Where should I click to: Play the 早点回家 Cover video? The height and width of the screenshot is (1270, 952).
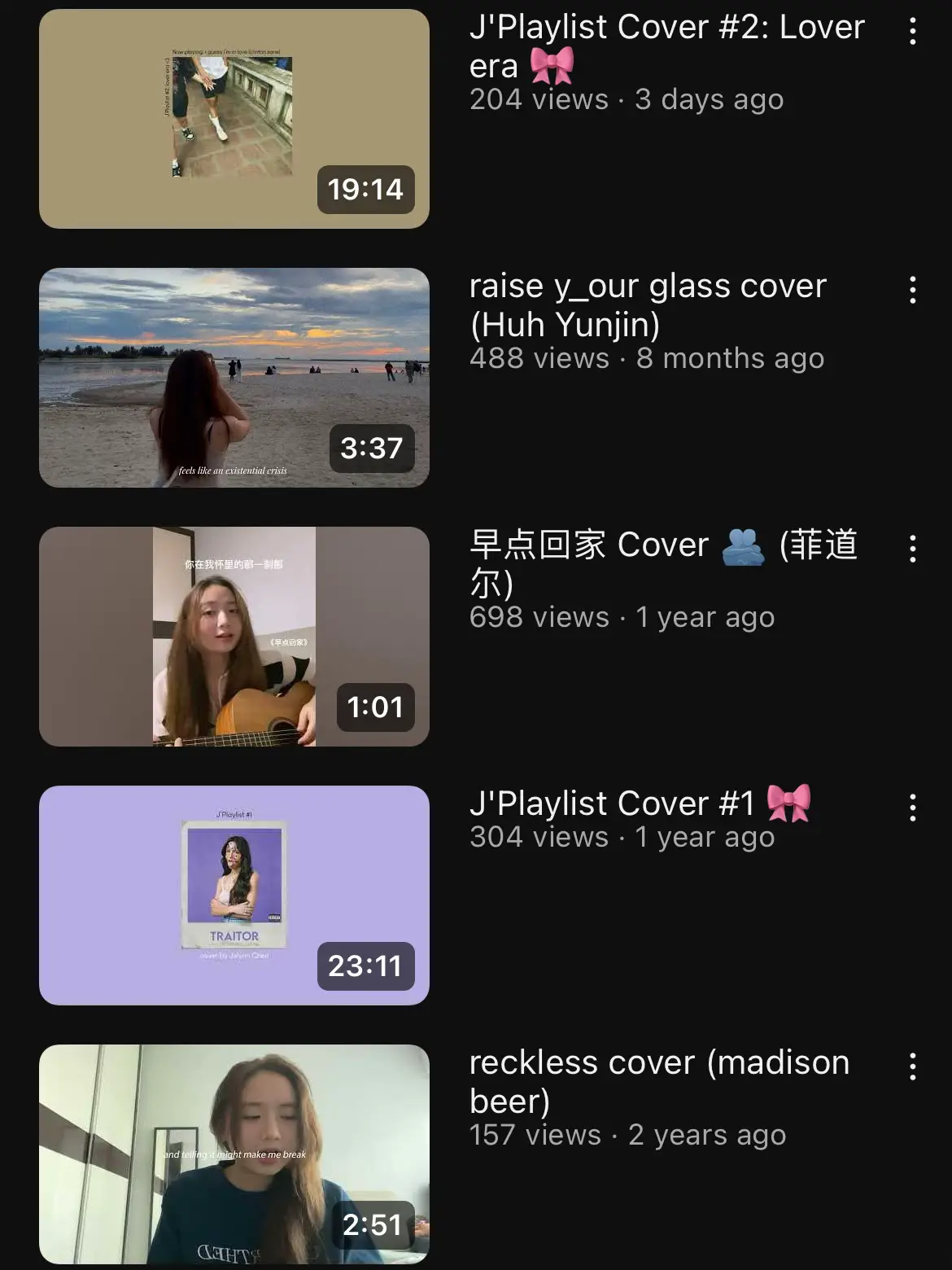click(x=234, y=637)
